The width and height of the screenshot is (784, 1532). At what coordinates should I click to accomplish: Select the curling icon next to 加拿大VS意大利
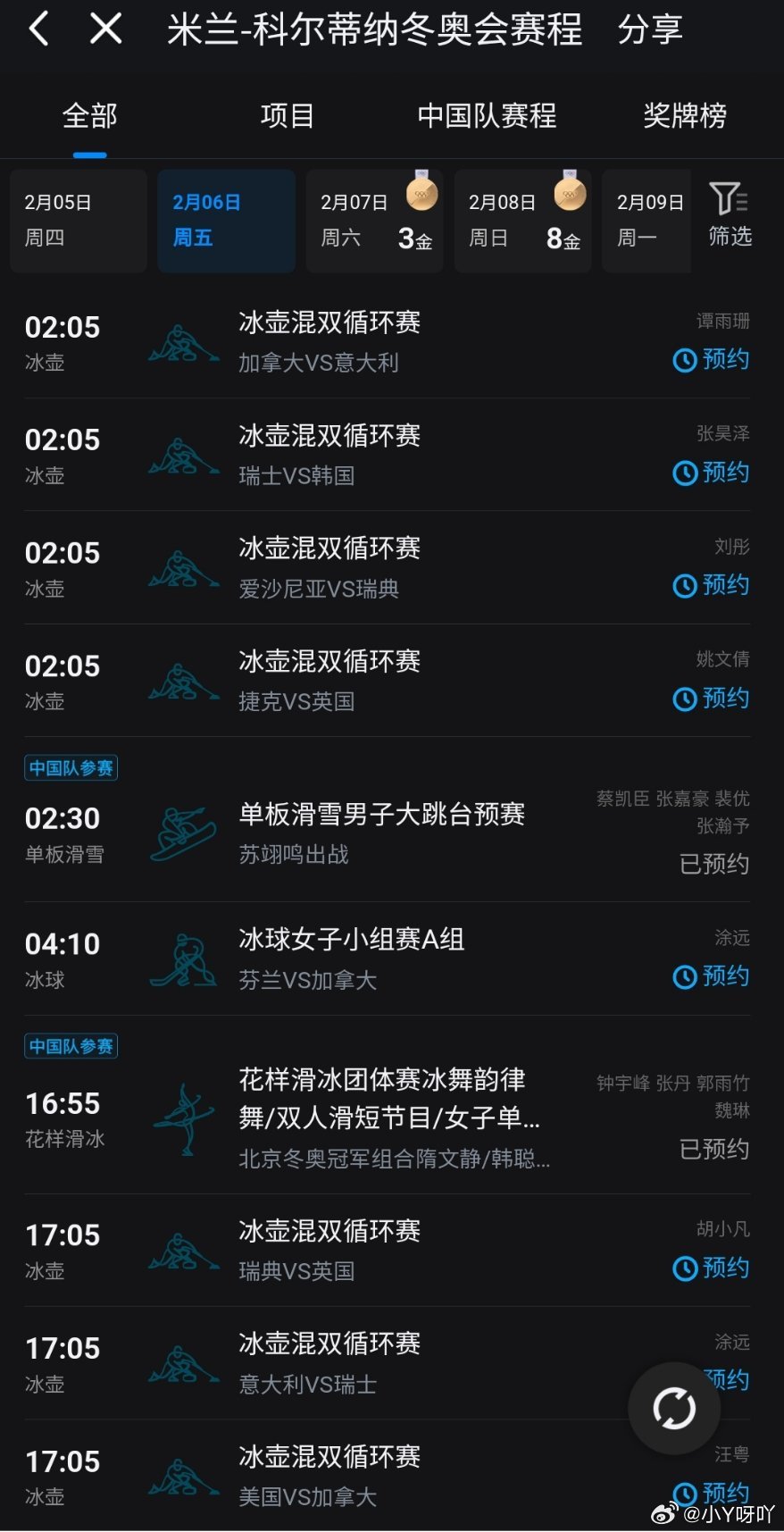coord(183,342)
